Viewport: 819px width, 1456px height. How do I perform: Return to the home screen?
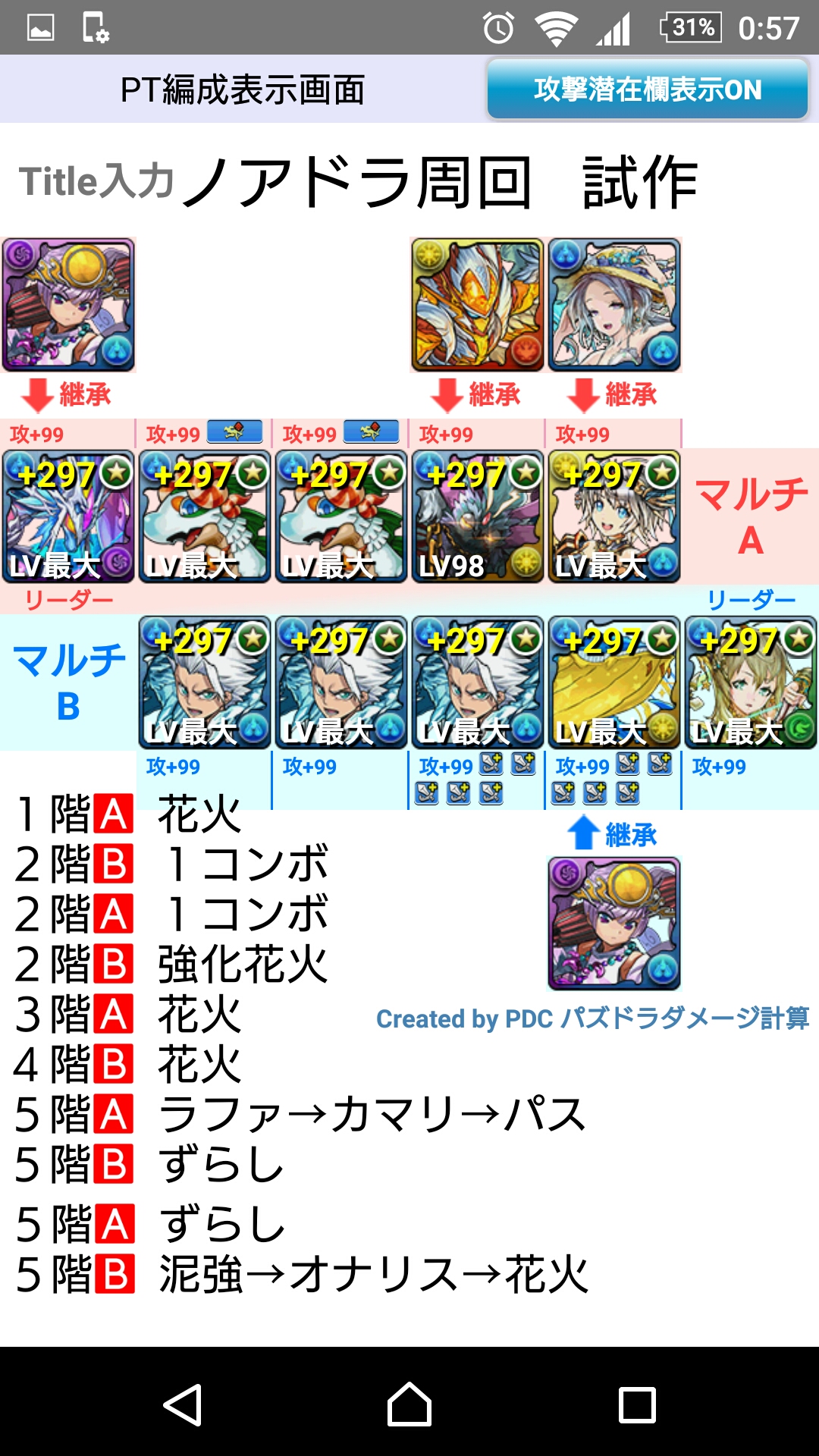409,1404
